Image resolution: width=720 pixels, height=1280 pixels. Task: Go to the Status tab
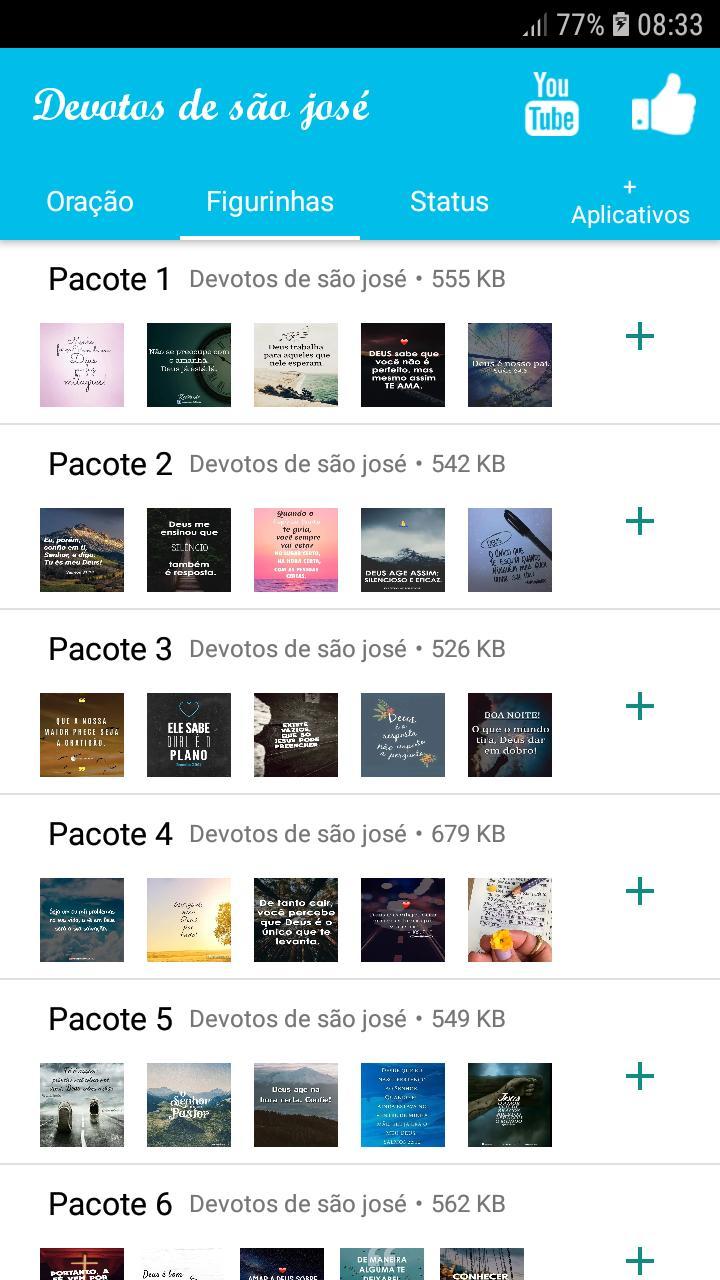click(449, 201)
